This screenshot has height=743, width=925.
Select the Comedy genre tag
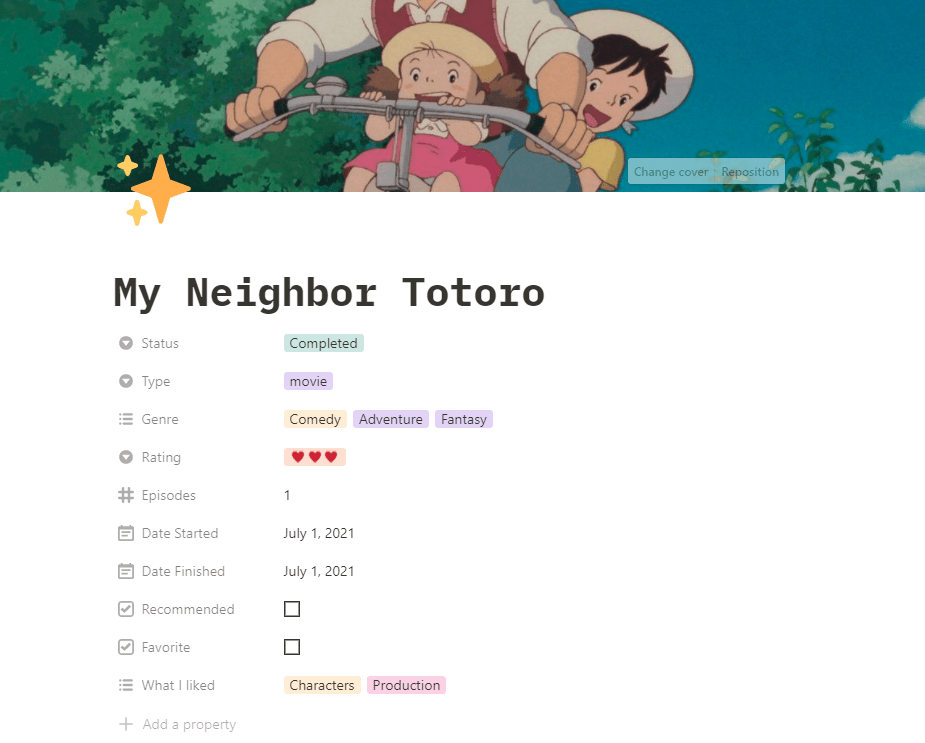pos(315,420)
